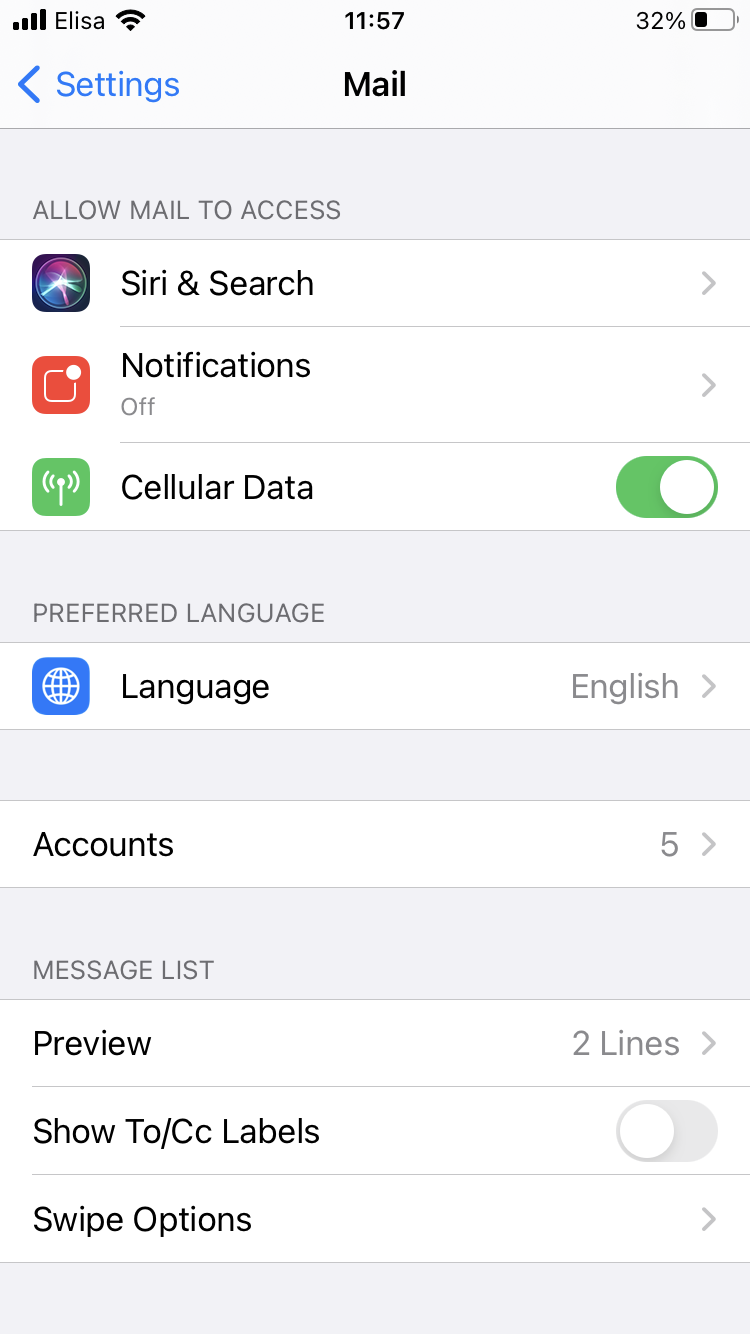The height and width of the screenshot is (1334, 750).
Task: Open the Accounts list
Action: (375, 844)
